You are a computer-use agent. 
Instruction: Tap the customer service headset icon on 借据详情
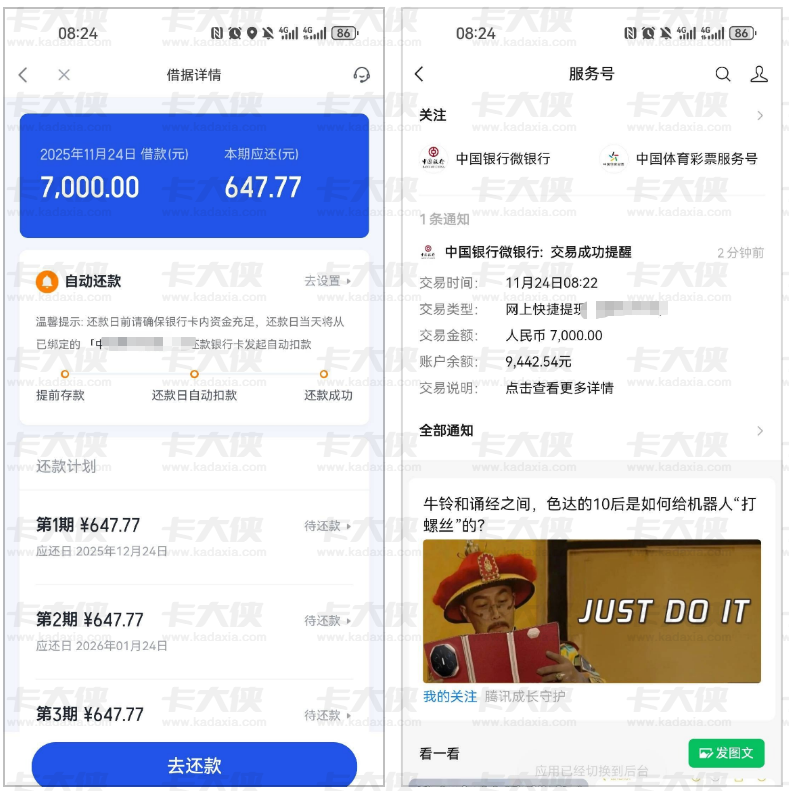[361, 74]
